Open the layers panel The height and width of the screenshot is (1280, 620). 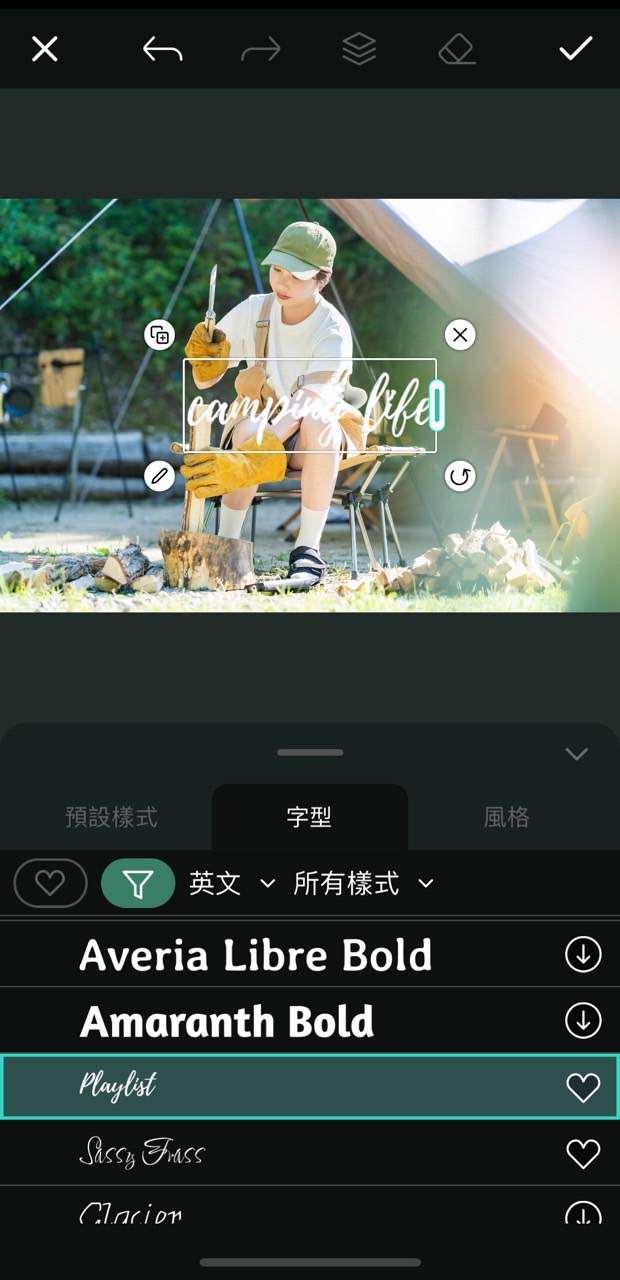(359, 49)
